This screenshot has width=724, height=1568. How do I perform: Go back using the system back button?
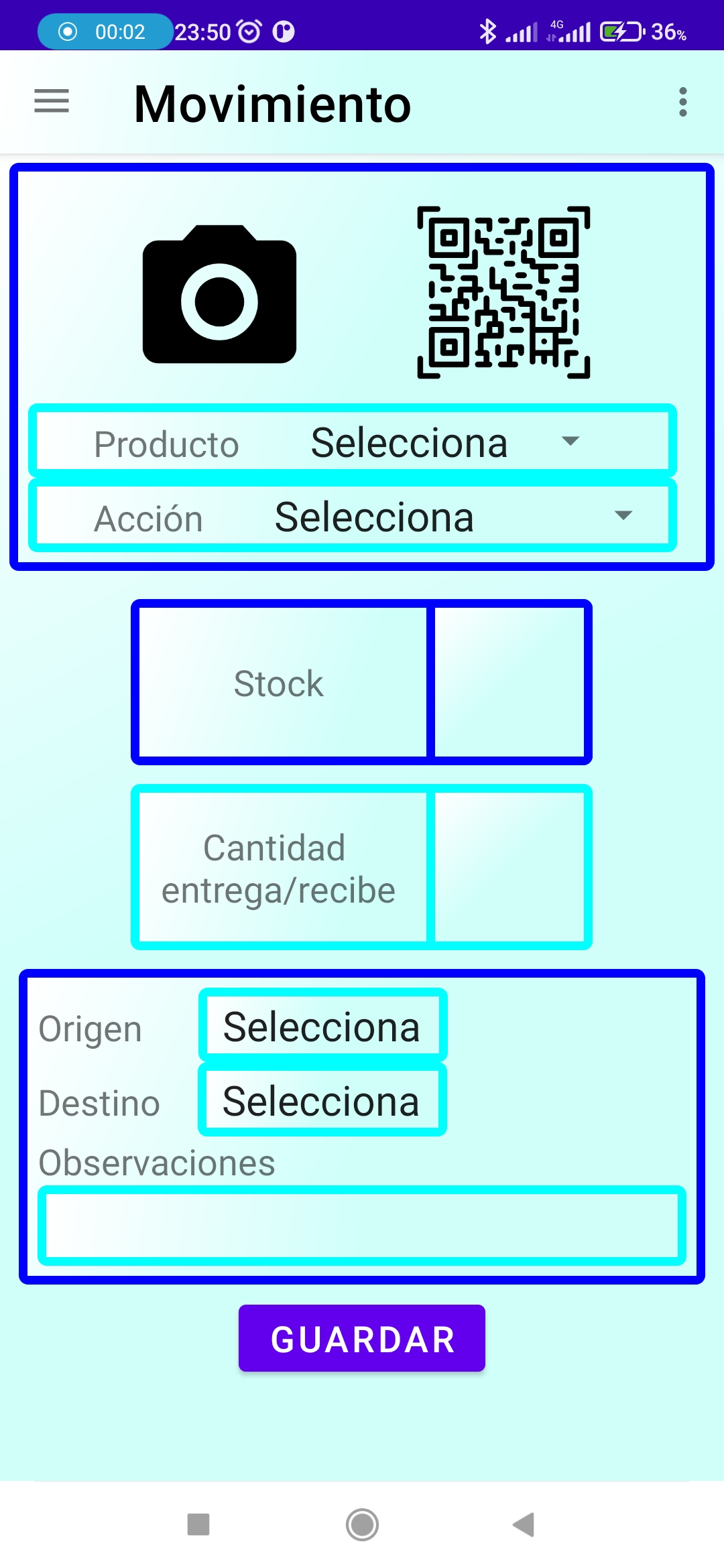pyautogui.click(x=524, y=1524)
